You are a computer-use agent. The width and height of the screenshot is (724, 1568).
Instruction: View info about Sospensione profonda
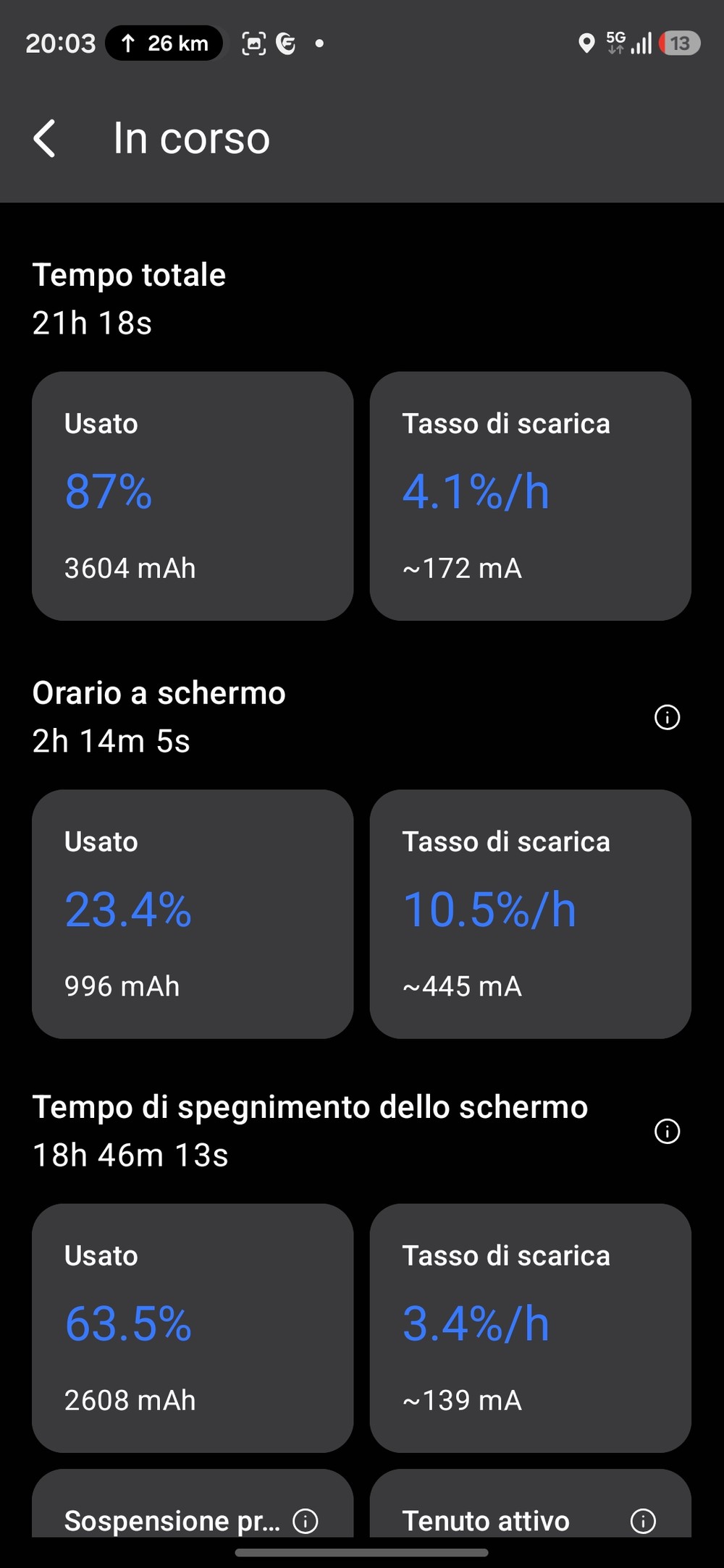(x=306, y=1520)
